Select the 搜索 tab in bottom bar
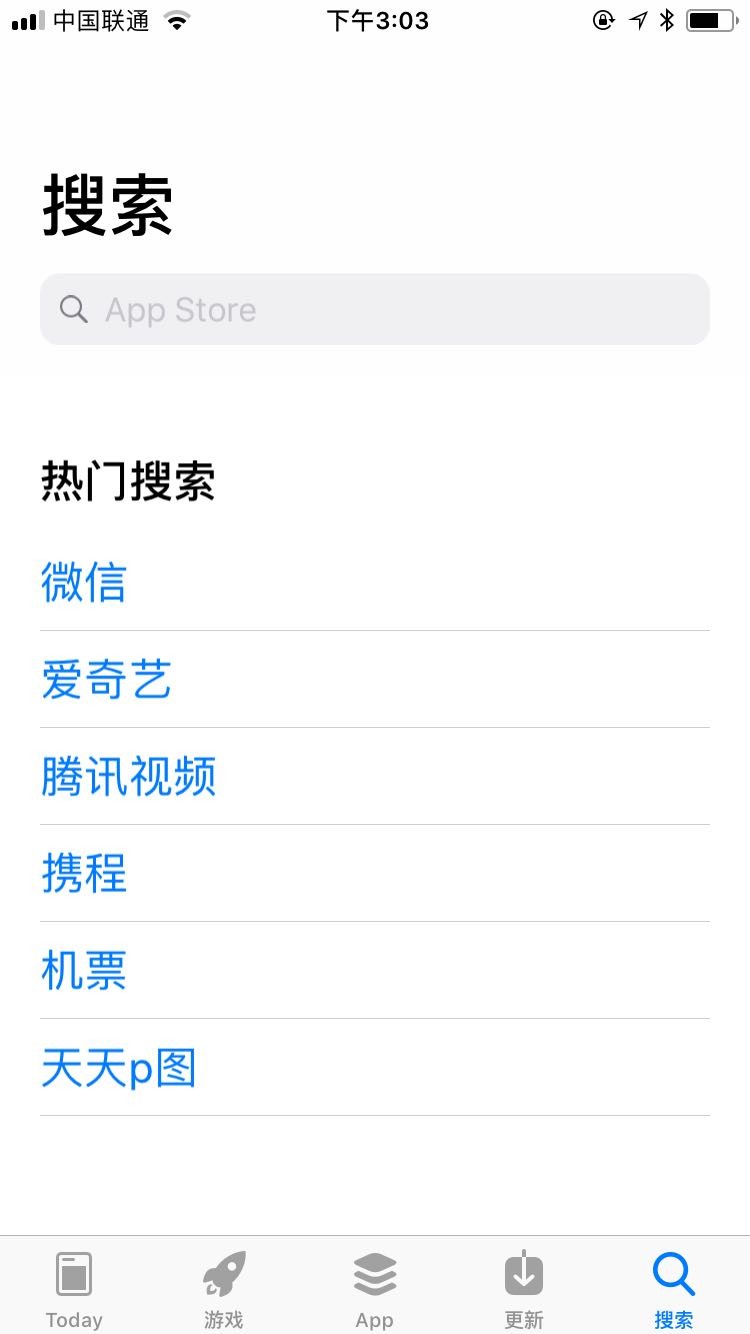750x1334 pixels. 674,1290
